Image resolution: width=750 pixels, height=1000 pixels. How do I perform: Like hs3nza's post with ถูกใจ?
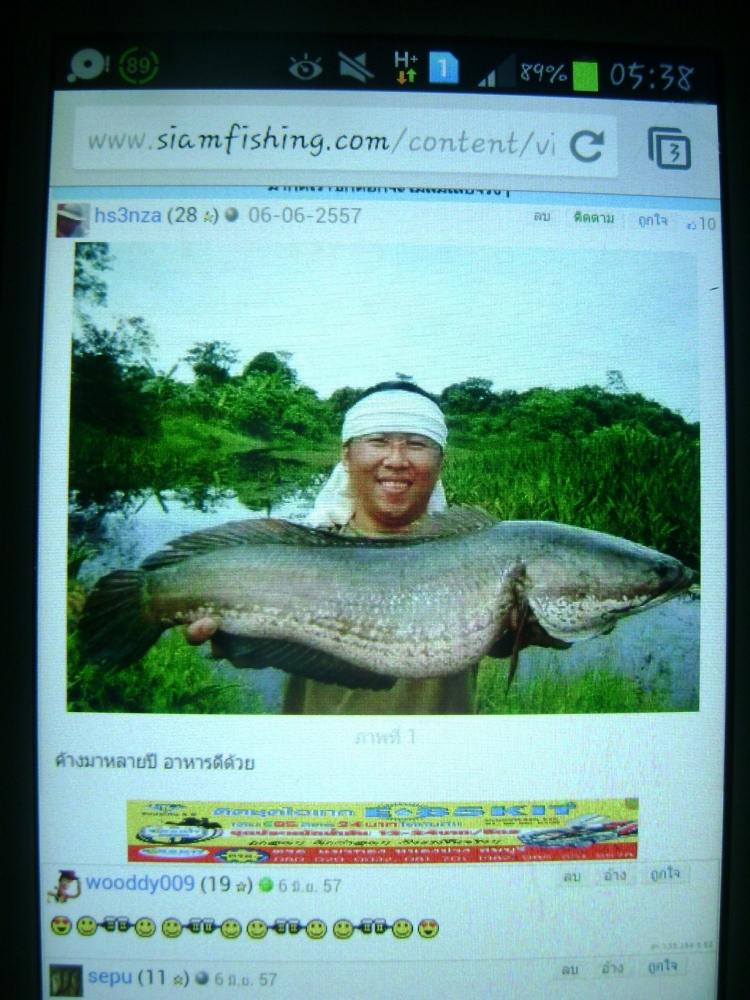[x=652, y=219]
